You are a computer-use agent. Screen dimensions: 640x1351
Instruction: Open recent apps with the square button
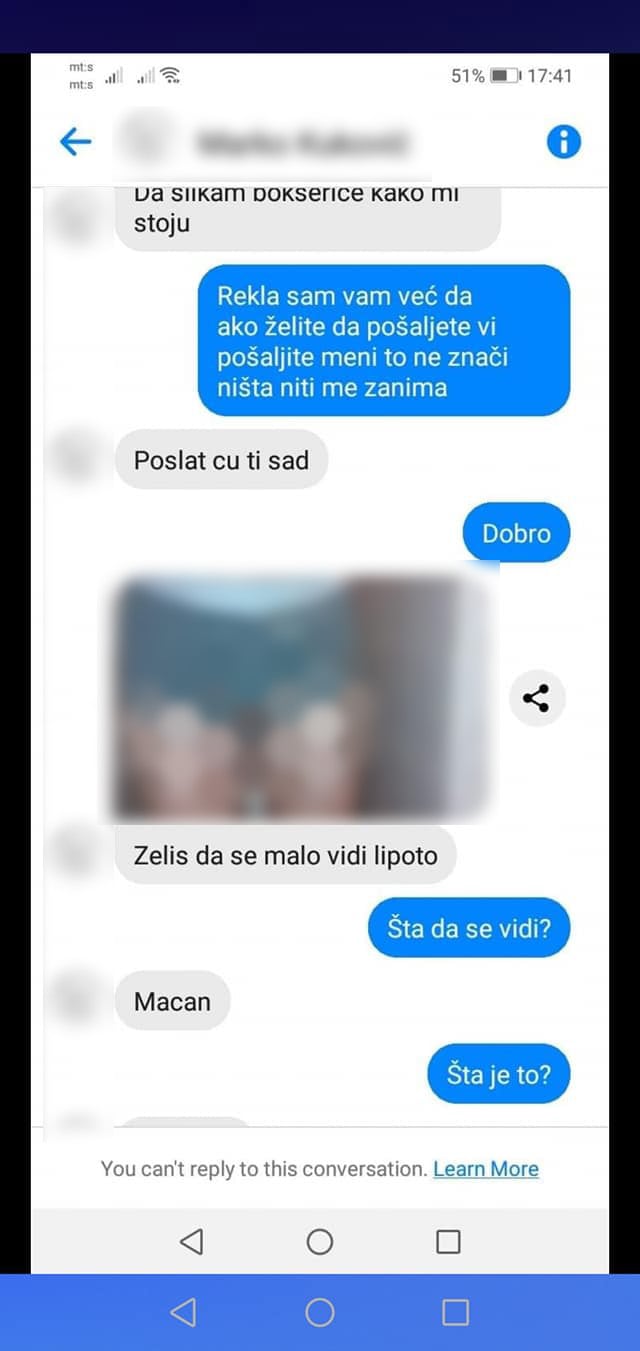click(x=455, y=1312)
